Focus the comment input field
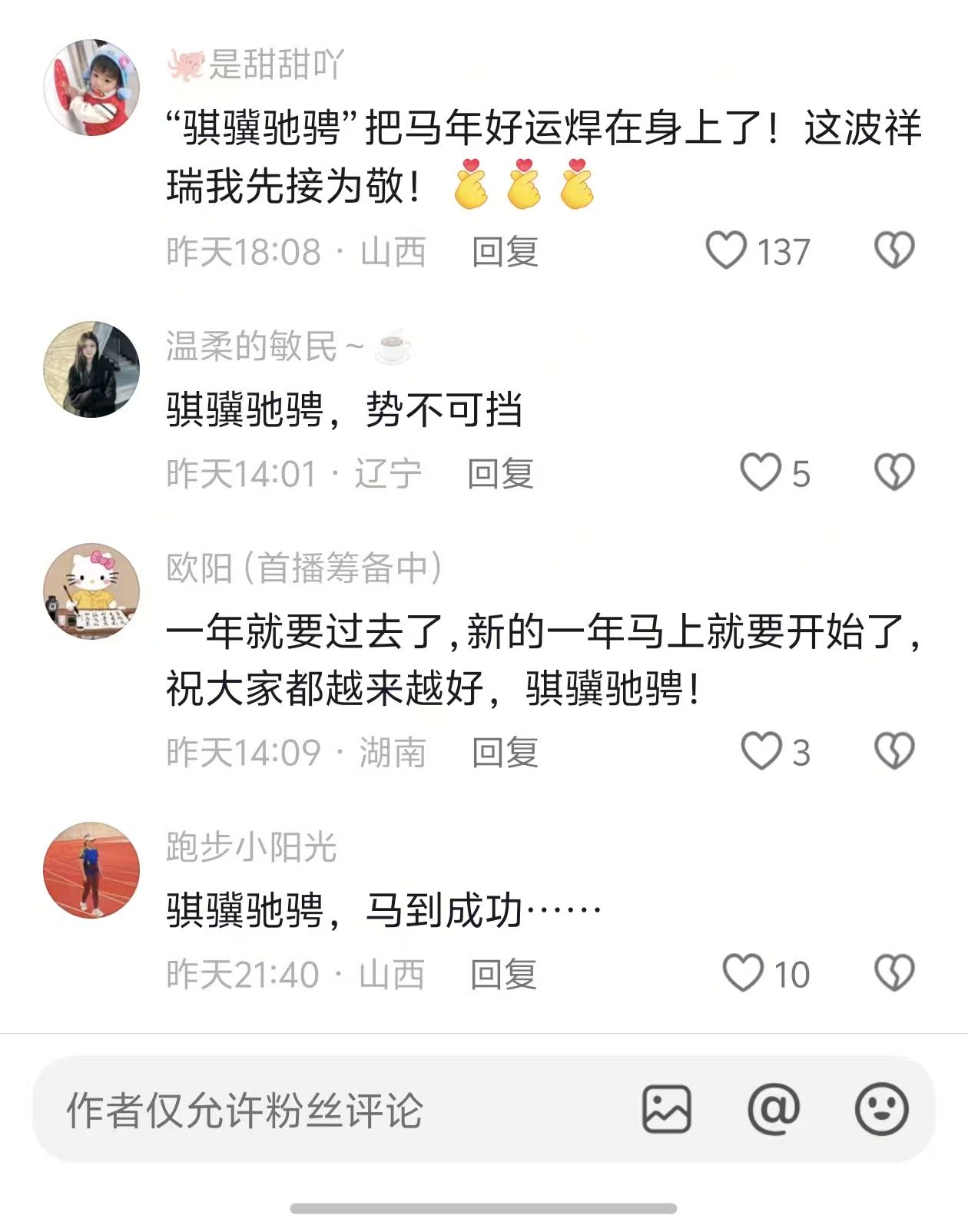 click(x=307, y=1110)
